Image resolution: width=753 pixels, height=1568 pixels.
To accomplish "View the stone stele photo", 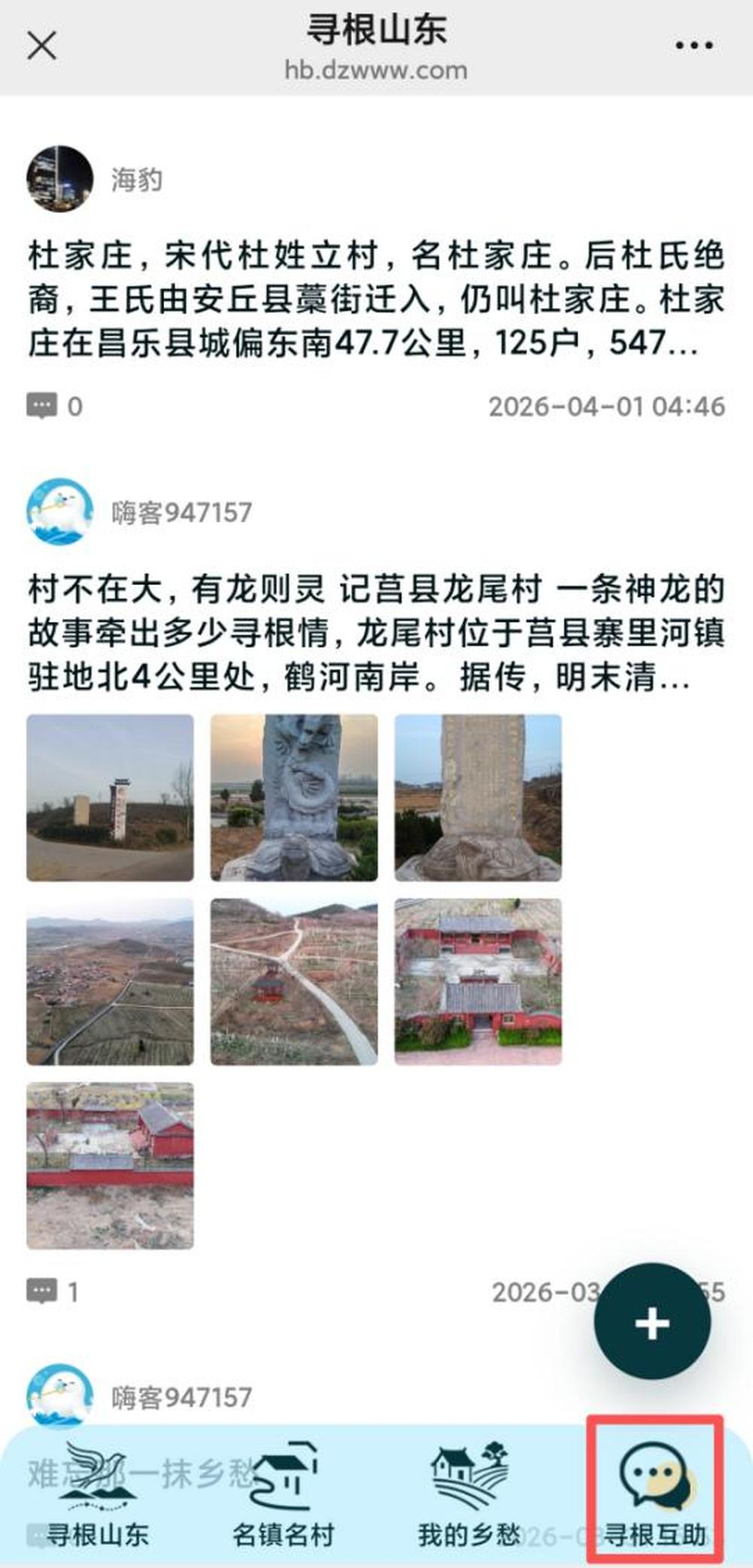I will tap(478, 798).
